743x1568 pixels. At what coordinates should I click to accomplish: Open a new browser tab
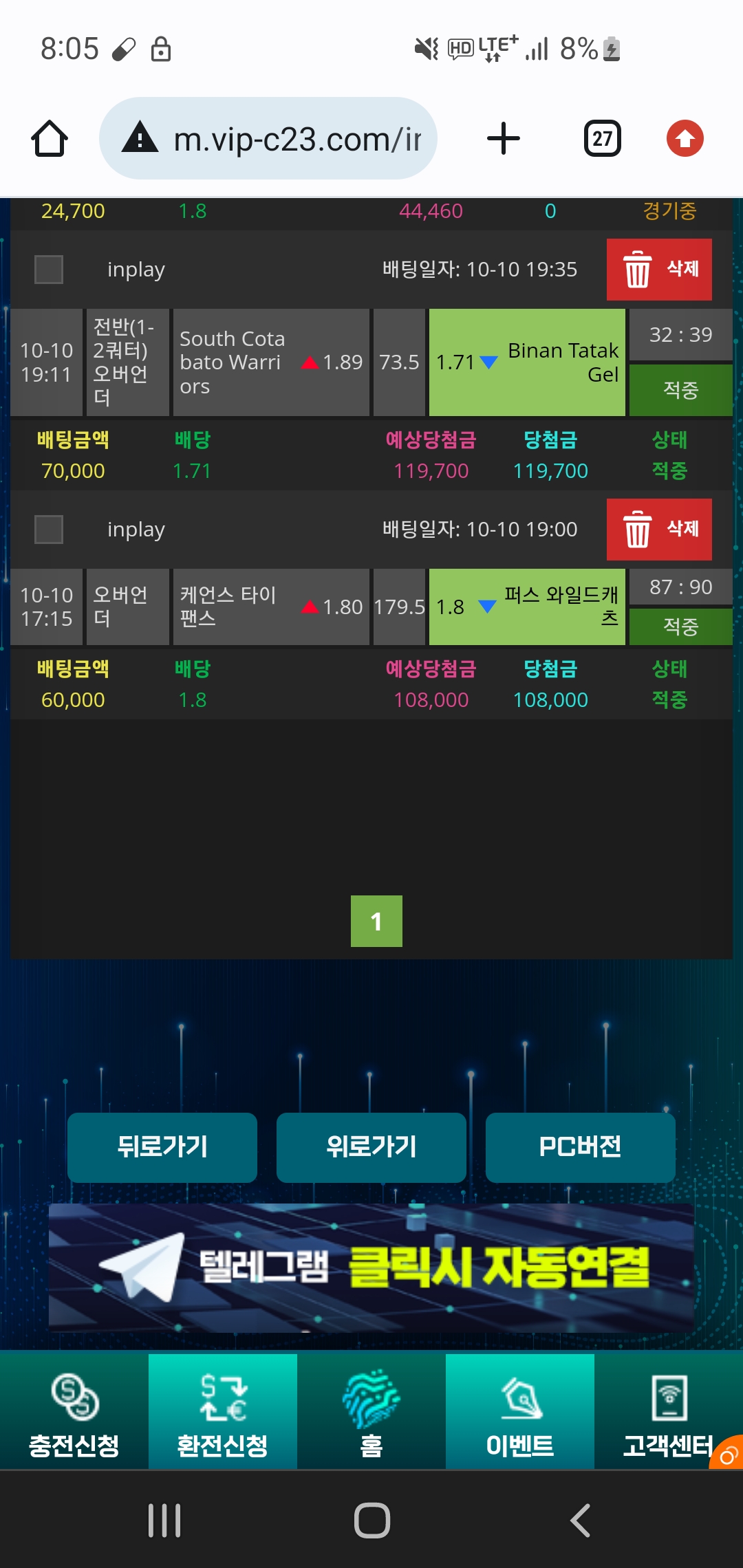point(504,139)
